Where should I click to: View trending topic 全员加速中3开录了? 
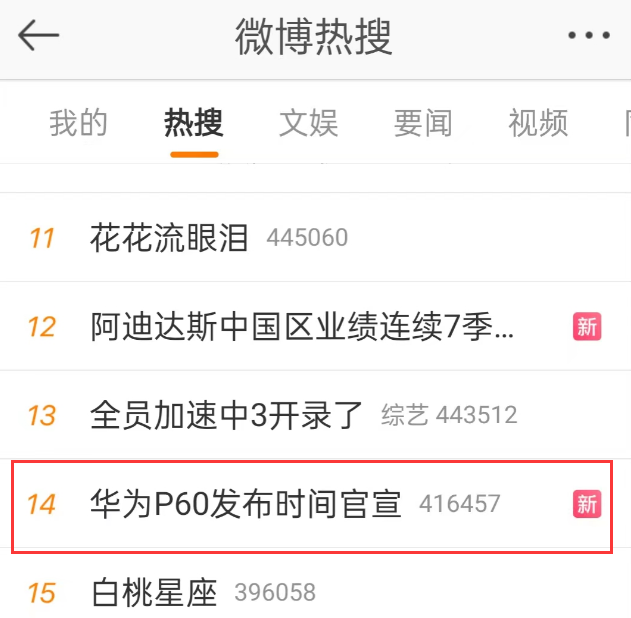[227, 414]
